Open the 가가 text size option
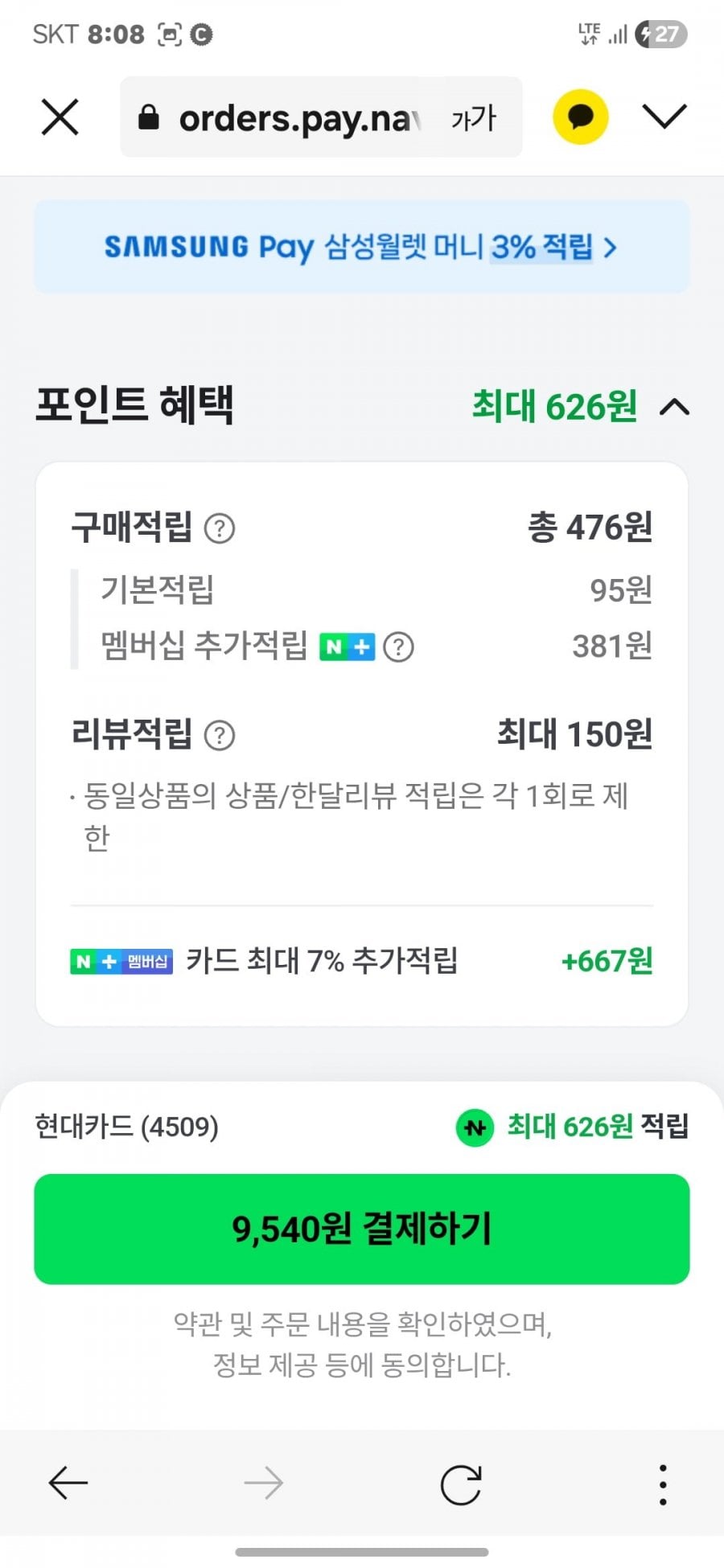Viewport: 724px width, 1568px height. (x=473, y=118)
